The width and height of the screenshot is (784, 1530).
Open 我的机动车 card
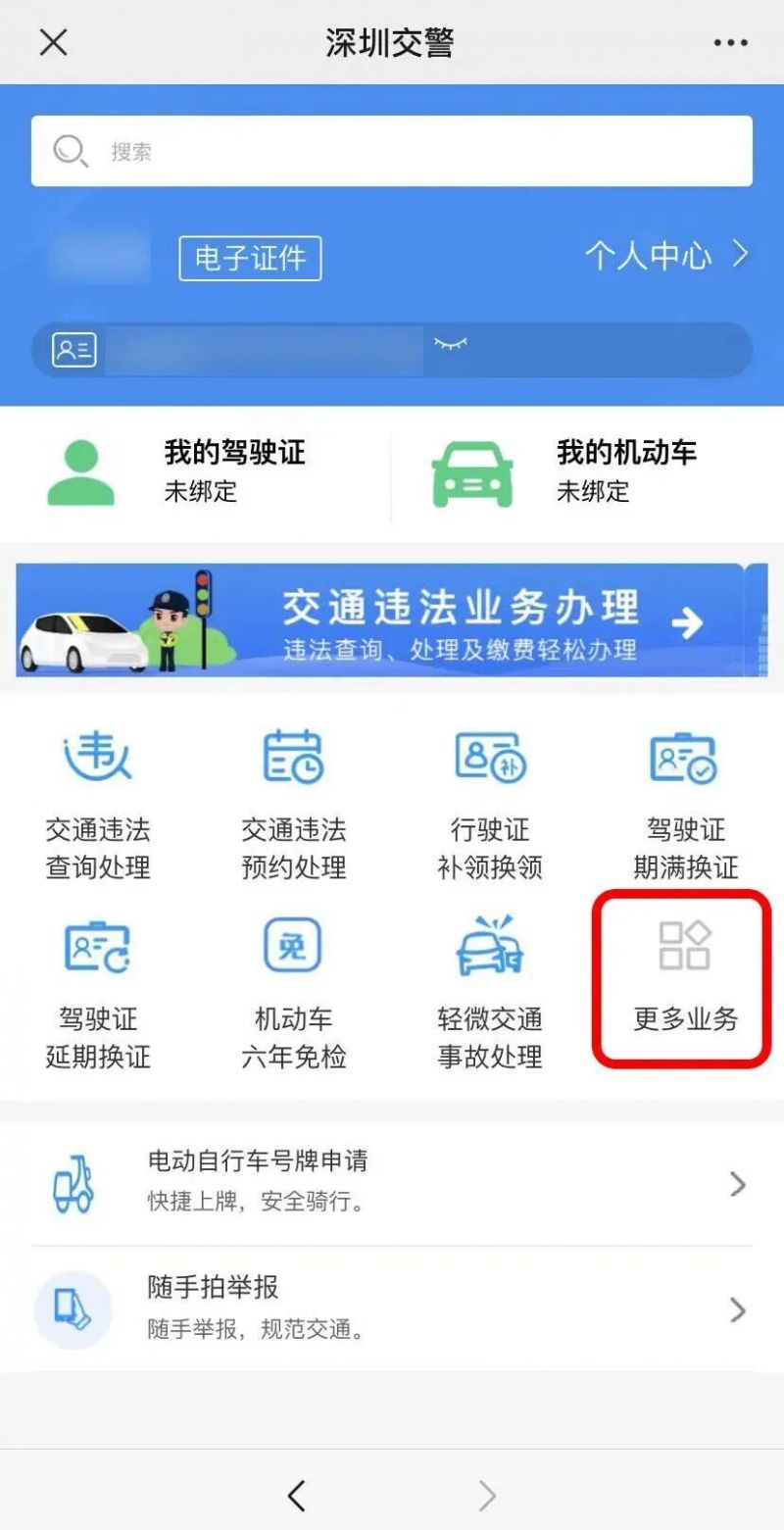click(x=588, y=470)
